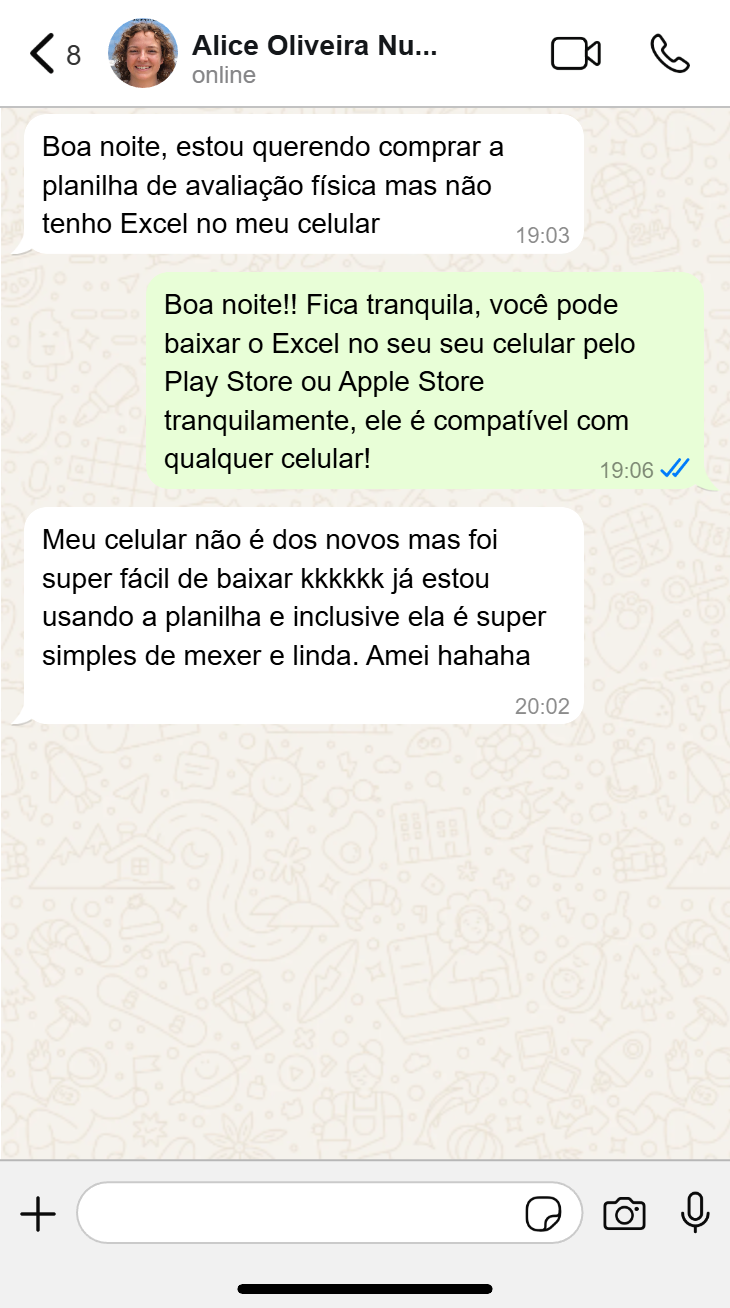Start a voice call with Alice
The height and width of the screenshot is (1308, 730).
669,54
